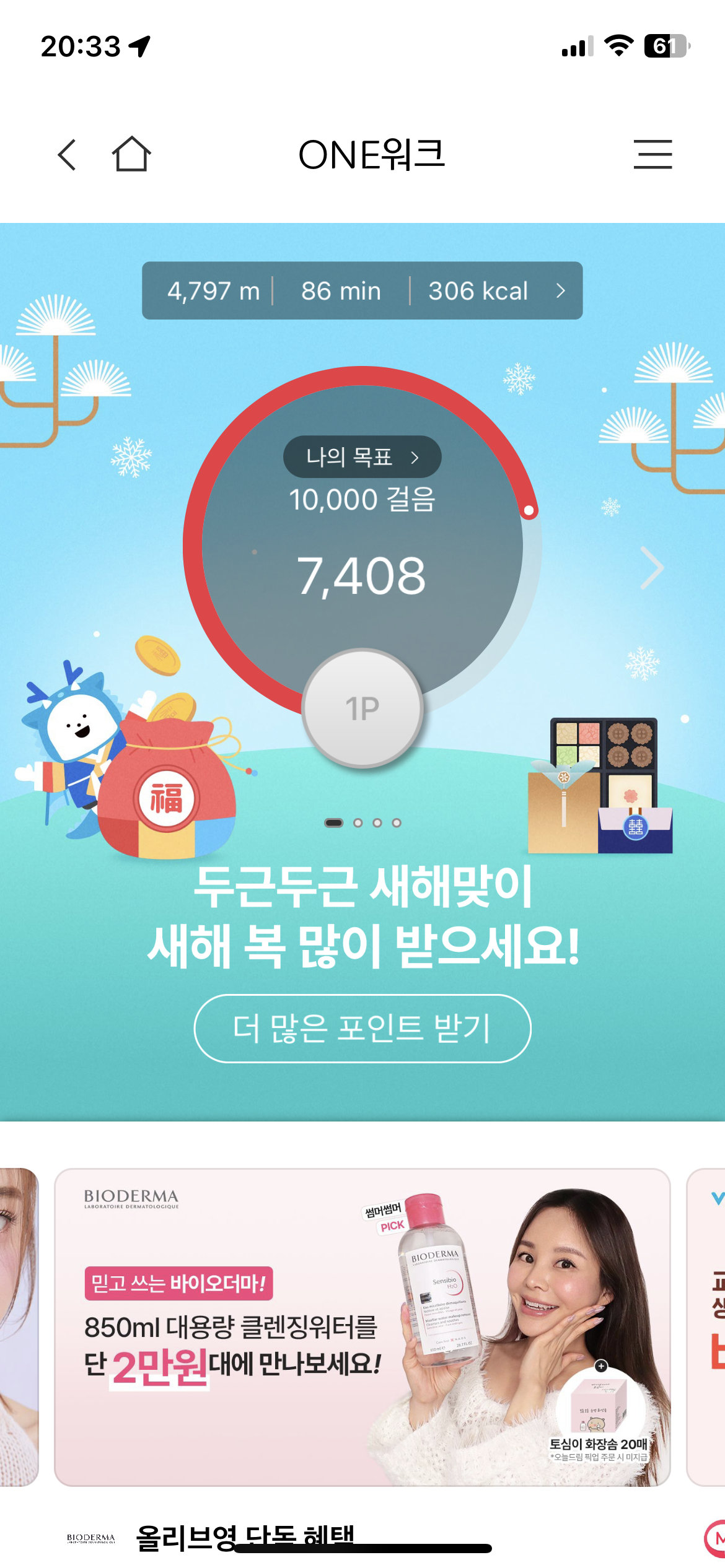
Task: Collect the 1P point coin
Action: point(362,708)
